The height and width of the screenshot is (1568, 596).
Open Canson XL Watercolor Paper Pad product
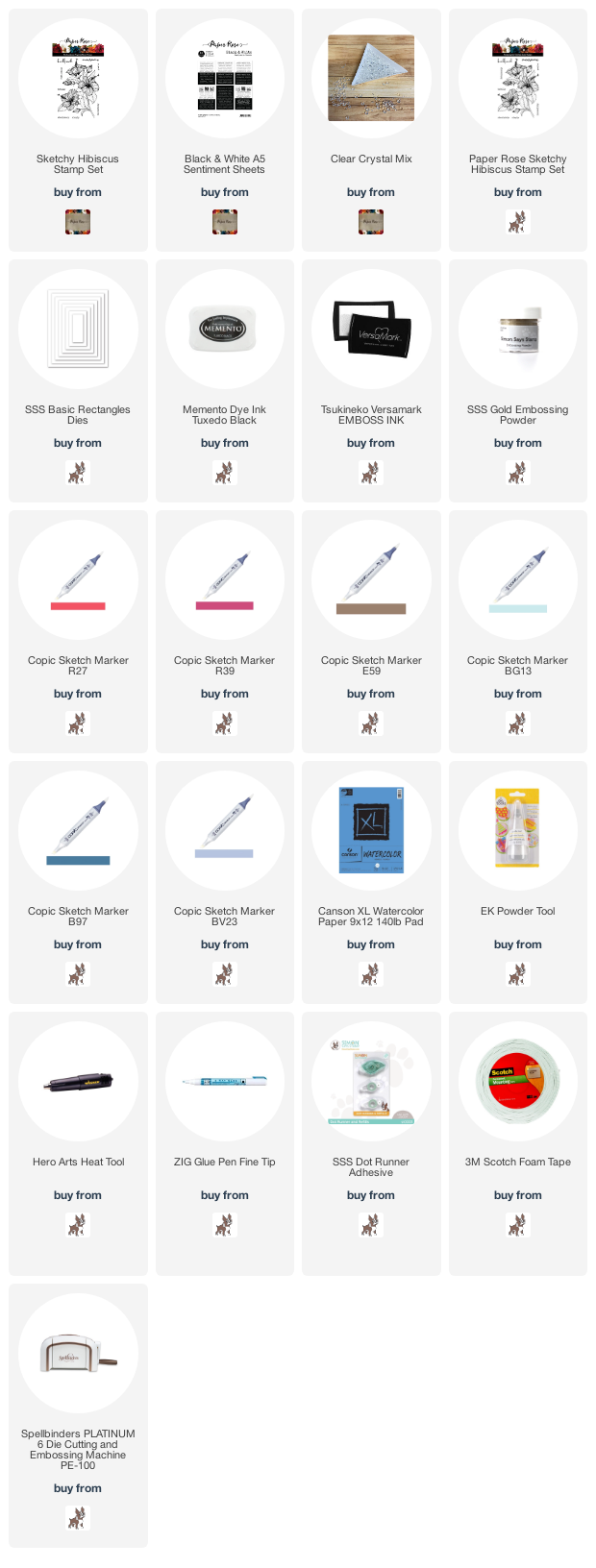tap(371, 830)
